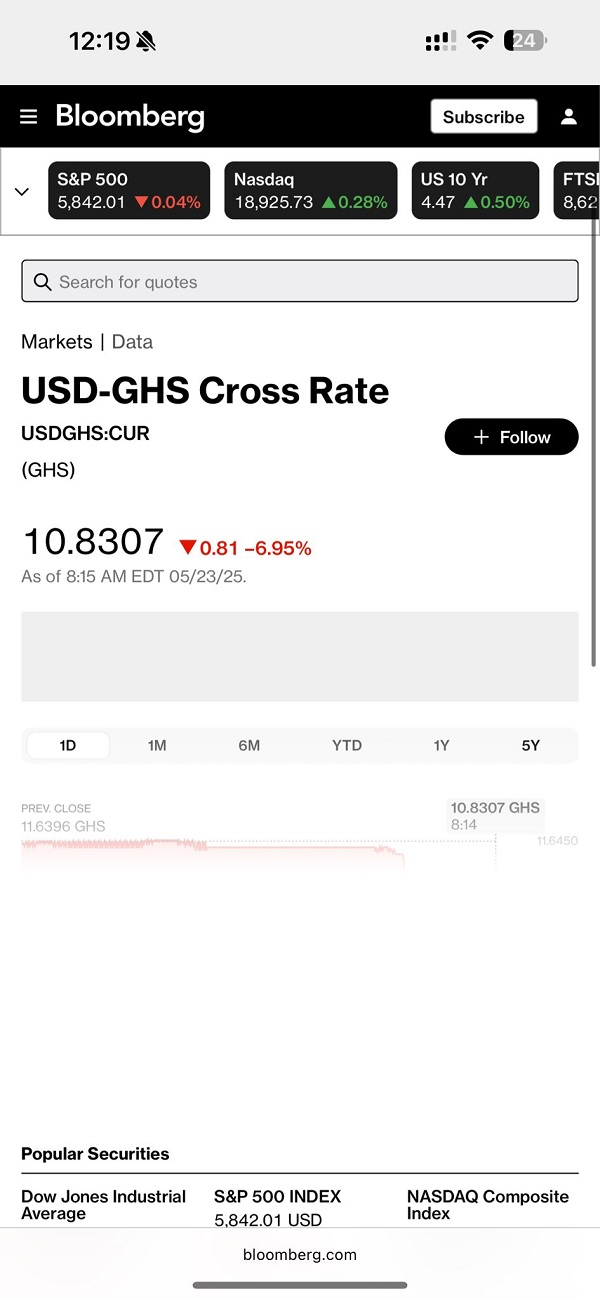Open the hamburger navigation menu

[x=28, y=117]
